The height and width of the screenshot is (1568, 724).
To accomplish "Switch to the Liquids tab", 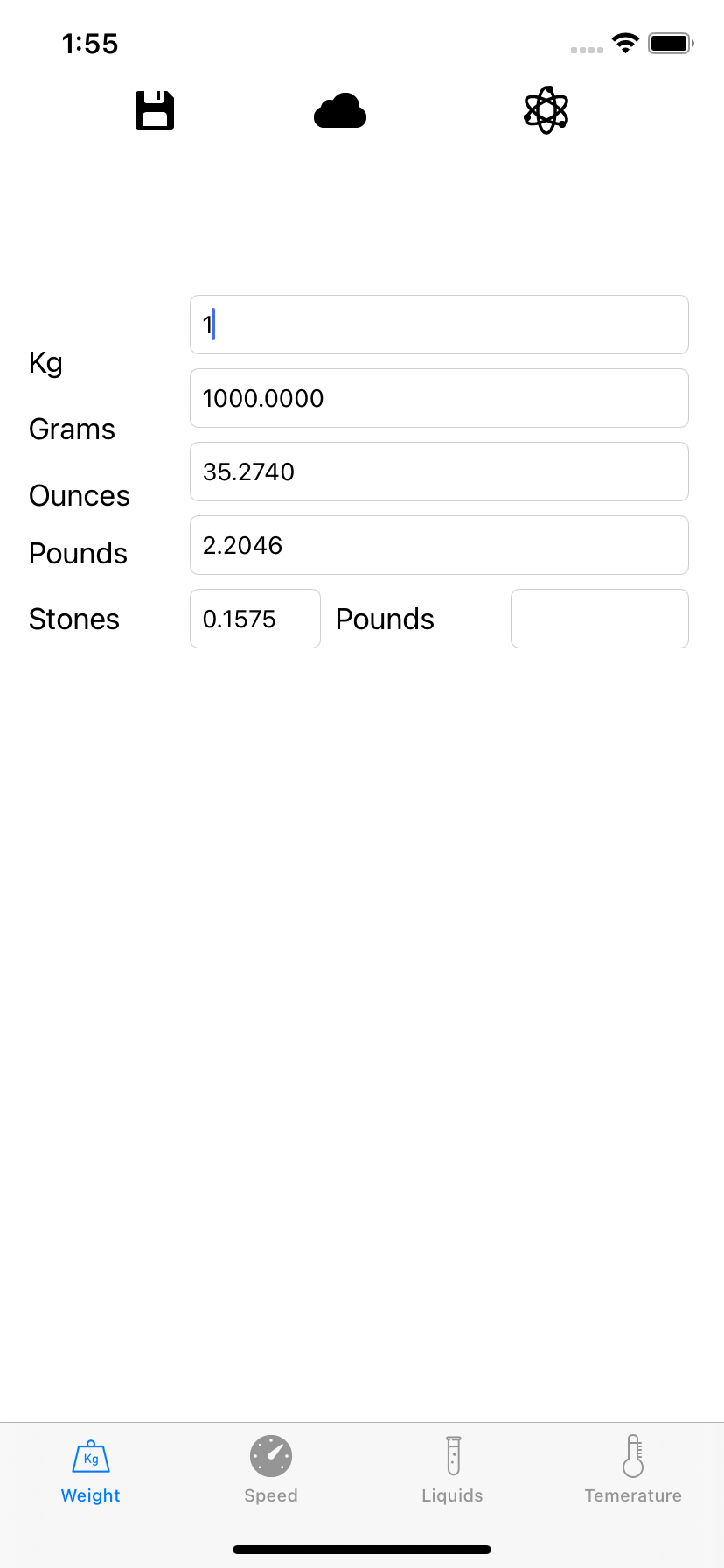I will pyautogui.click(x=452, y=1473).
